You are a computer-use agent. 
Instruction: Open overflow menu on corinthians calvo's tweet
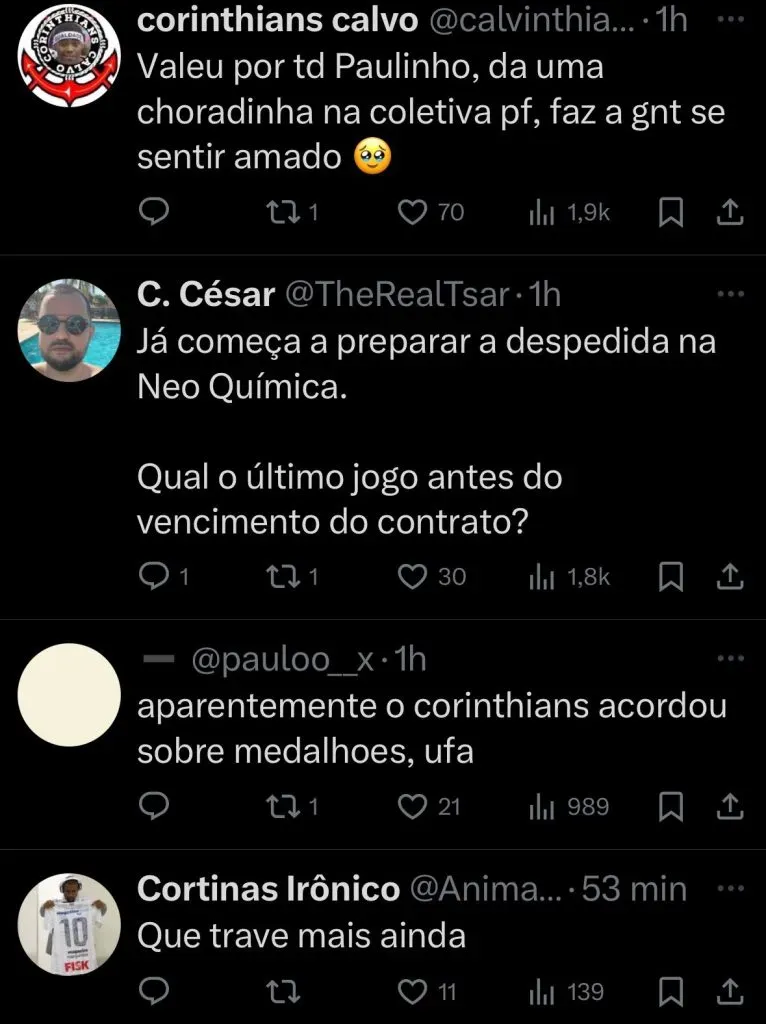click(731, 21)
